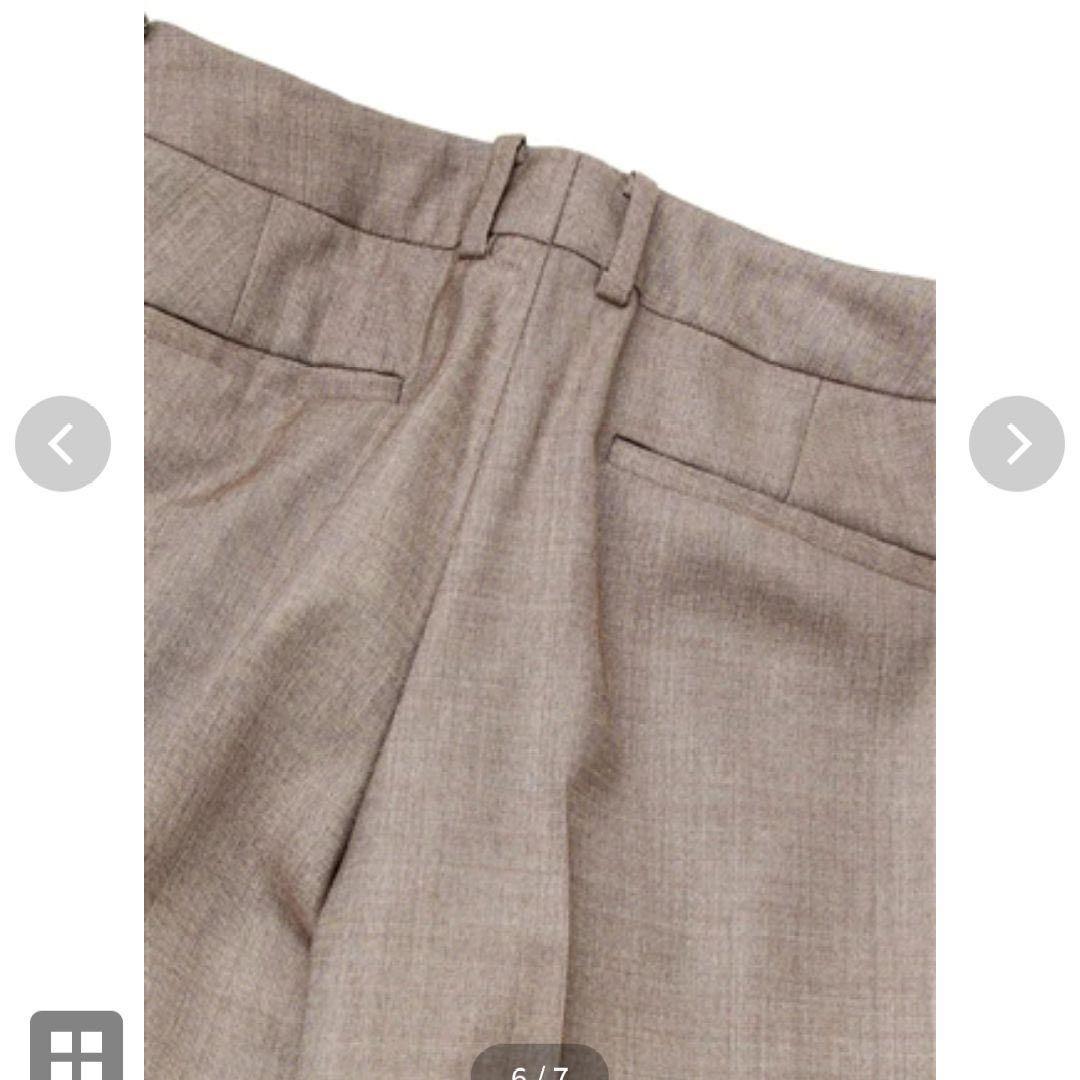Go to the previous product image
This screenshot has height=1080, width=1080.
[x=62, y=444]
